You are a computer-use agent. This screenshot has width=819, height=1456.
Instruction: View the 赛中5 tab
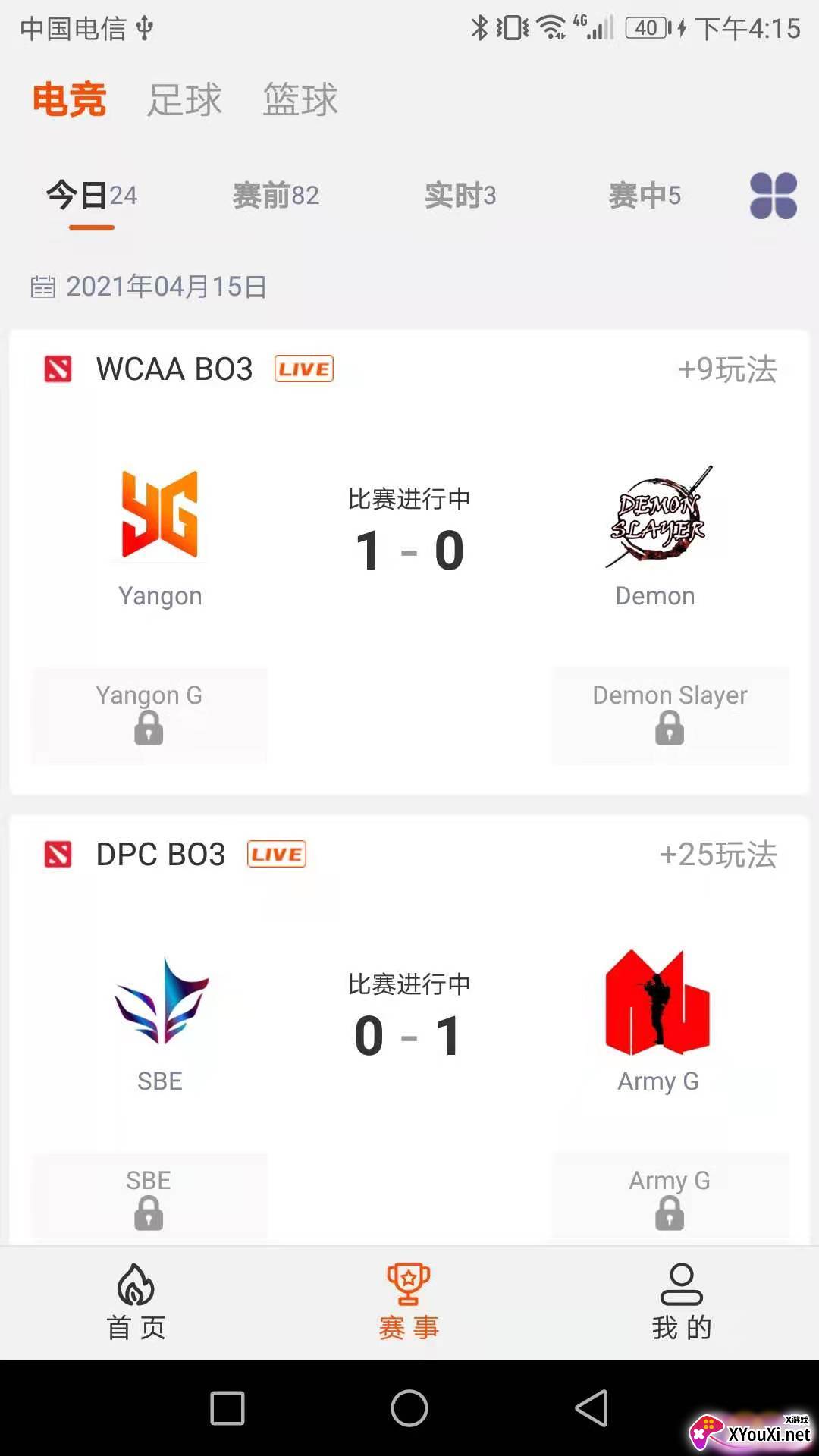tap(645, 196)
